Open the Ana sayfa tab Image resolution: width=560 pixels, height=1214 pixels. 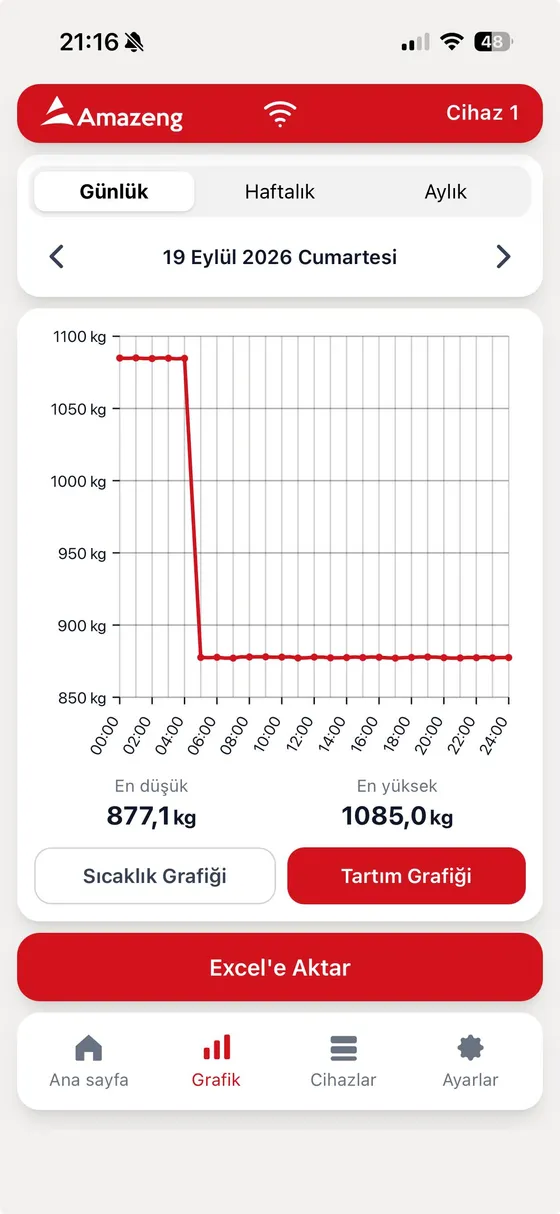(x=89, y=1062)
